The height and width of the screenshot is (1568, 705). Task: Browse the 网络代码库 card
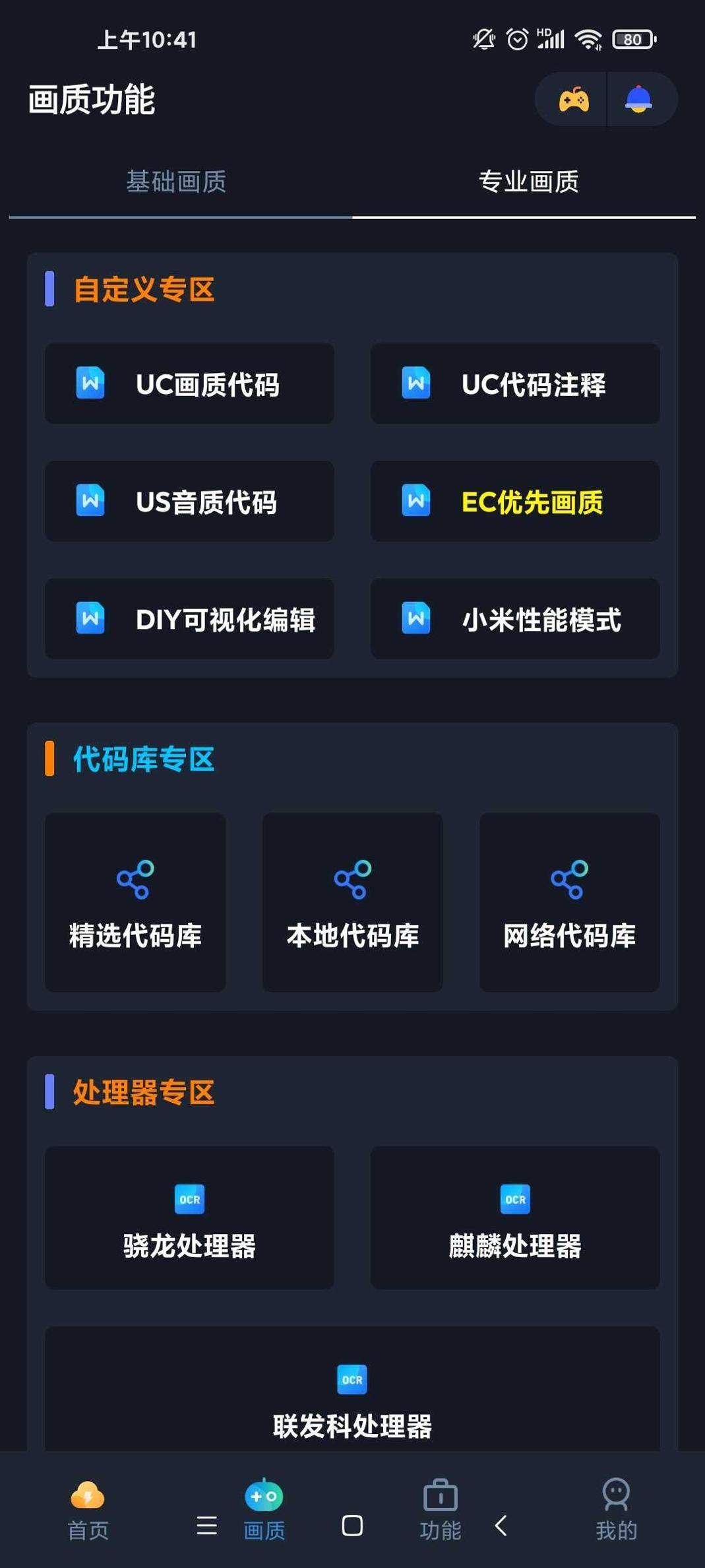(x=569, y=902)
